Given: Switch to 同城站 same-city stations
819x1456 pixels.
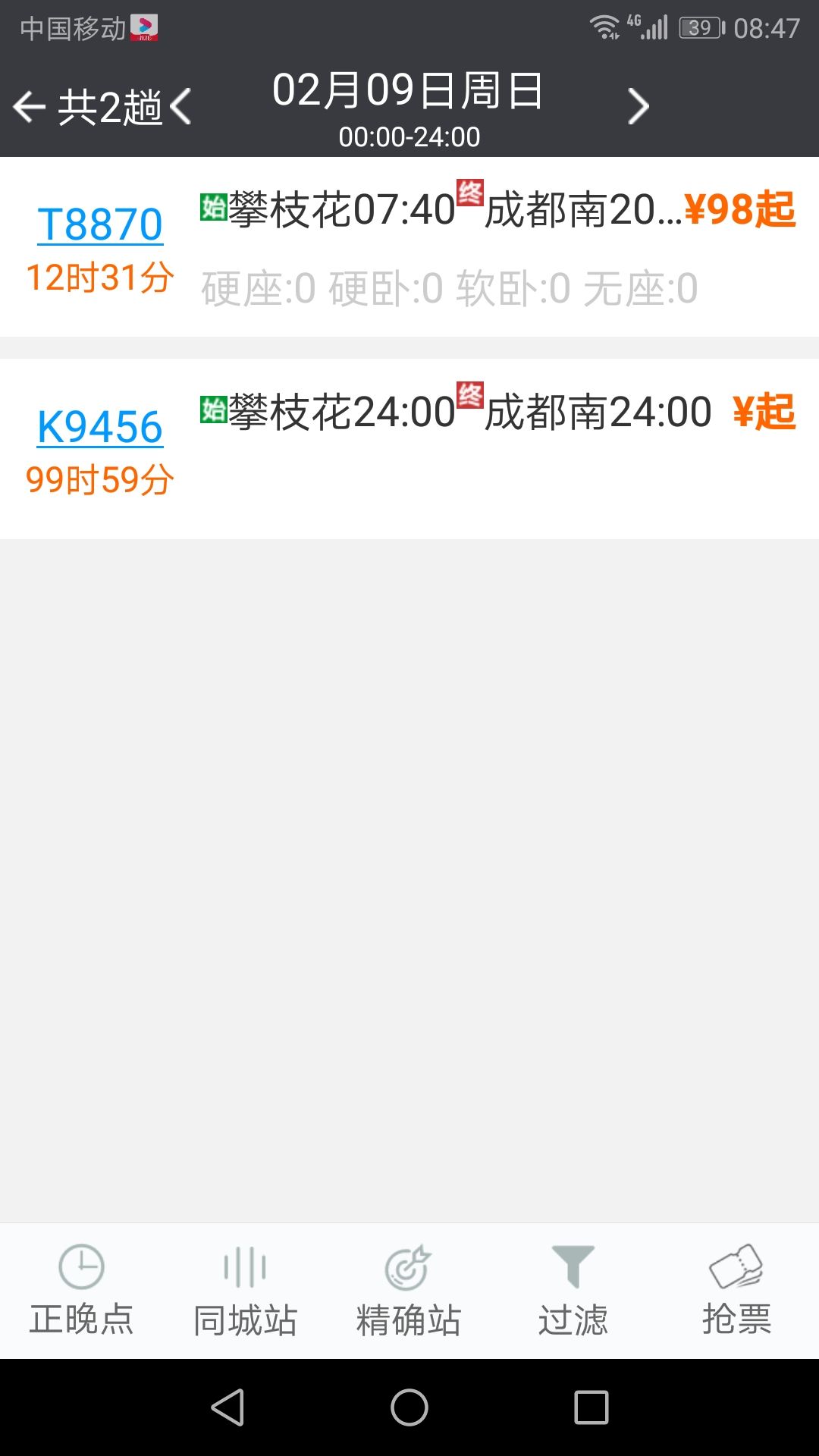Looking at the screenshot, I should point(245,1291).
